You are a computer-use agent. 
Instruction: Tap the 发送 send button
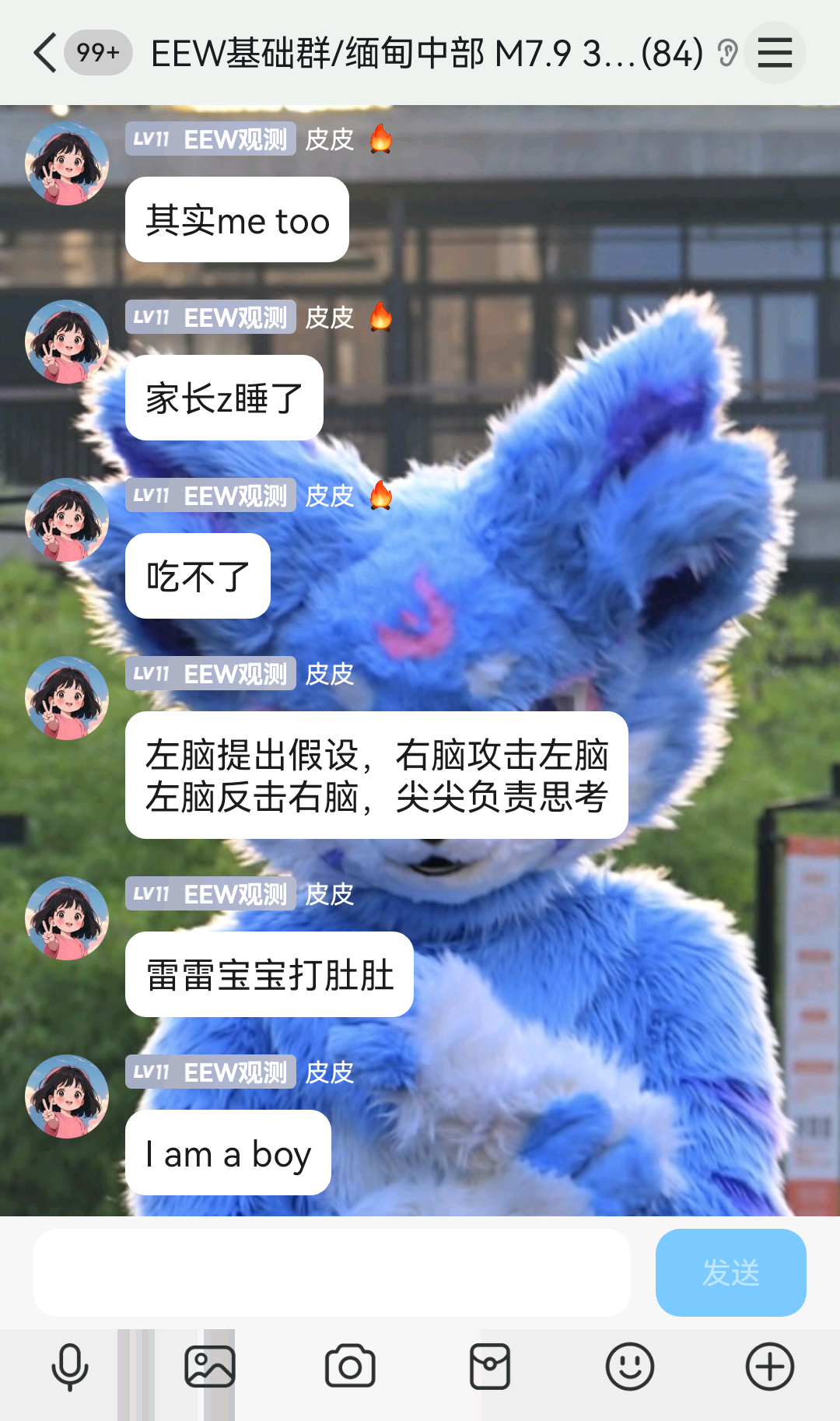[x=730, y=1272]
